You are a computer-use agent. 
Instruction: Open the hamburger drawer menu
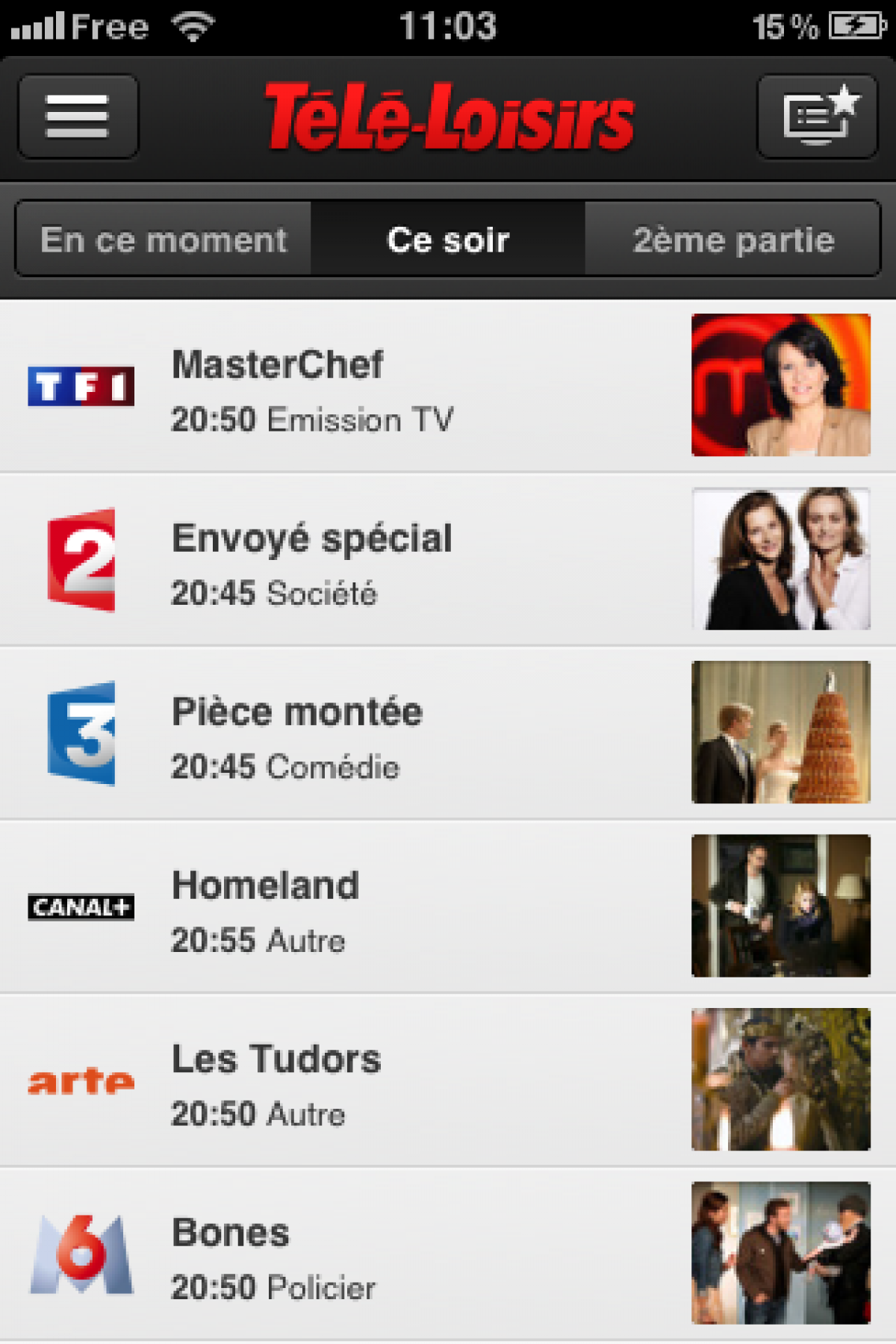78,116
